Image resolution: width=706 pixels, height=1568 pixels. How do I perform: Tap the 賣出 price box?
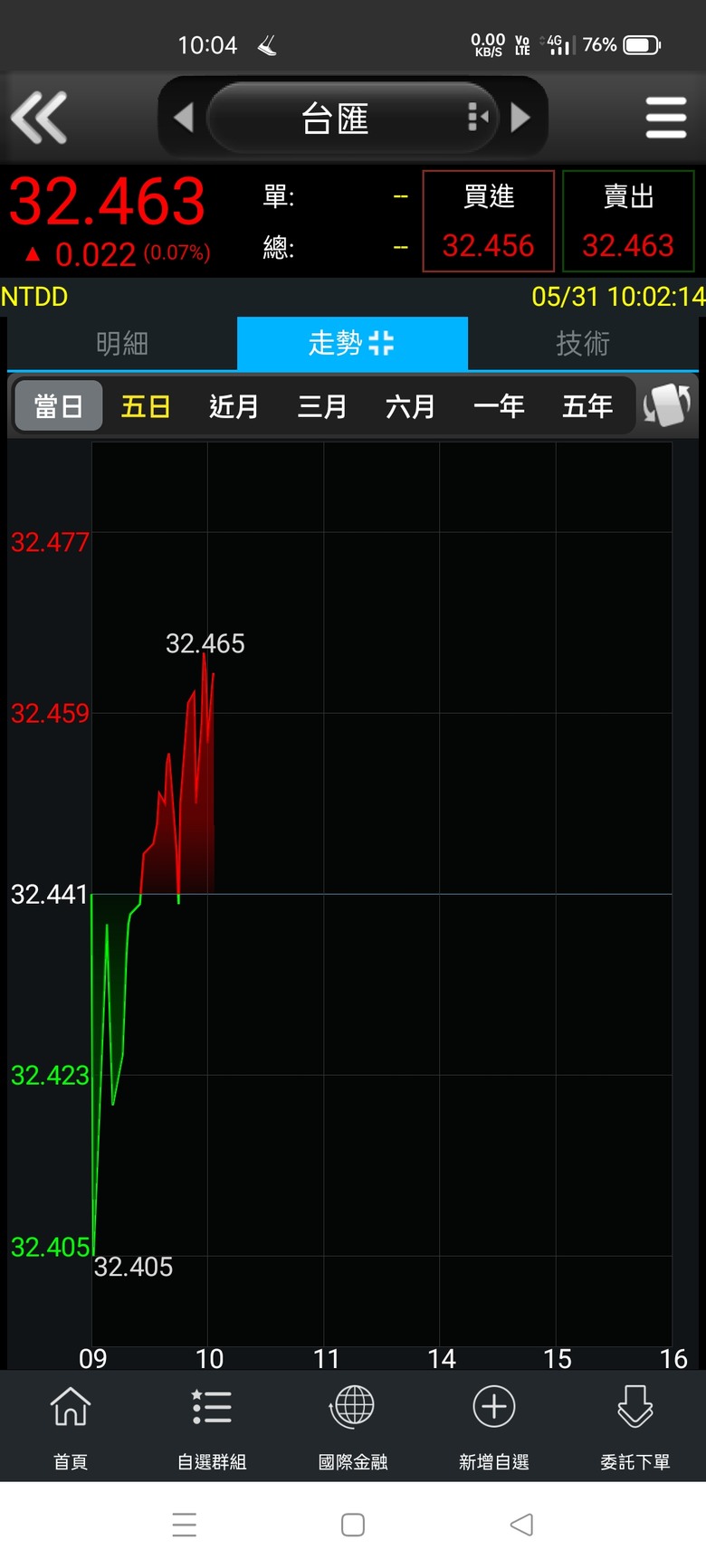click(628, 221)
